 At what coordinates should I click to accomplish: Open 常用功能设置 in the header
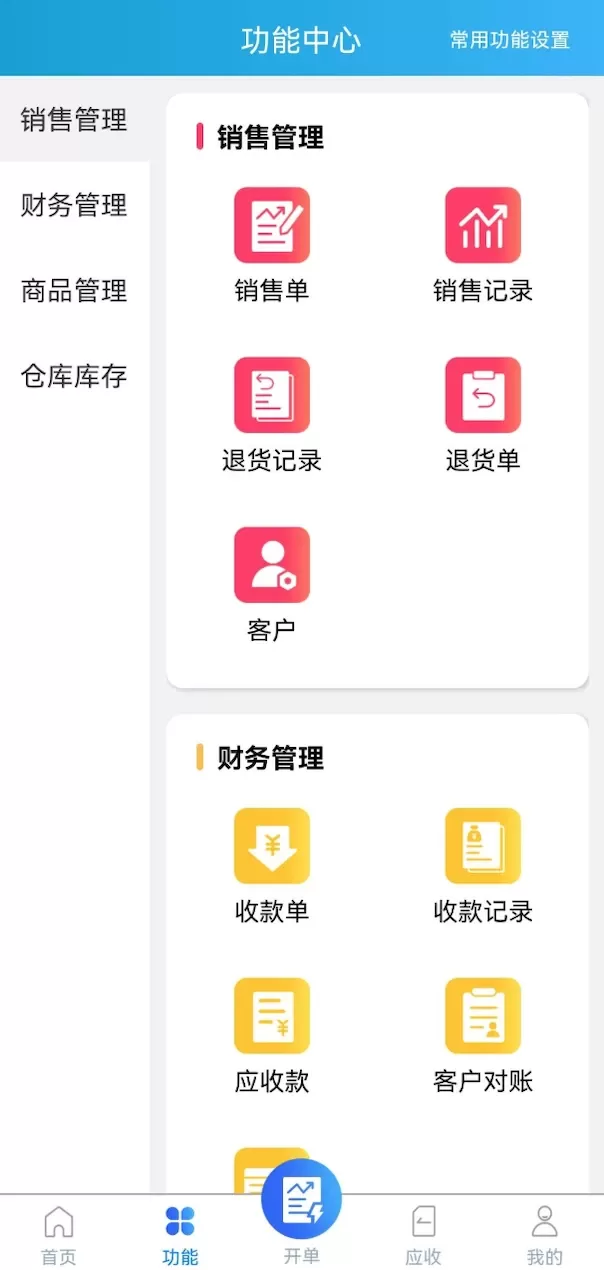click(x=509, y=40)
